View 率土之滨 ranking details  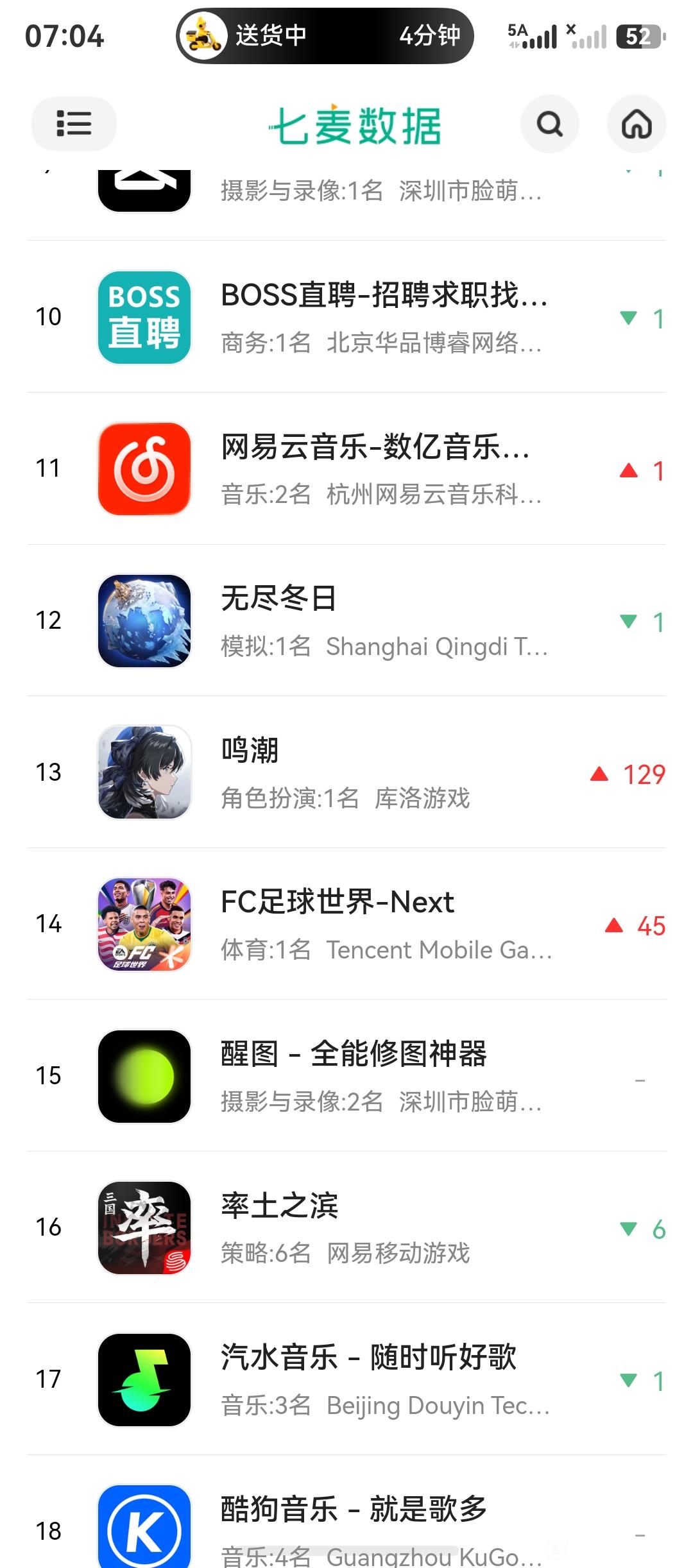(x=346, y=1227)
